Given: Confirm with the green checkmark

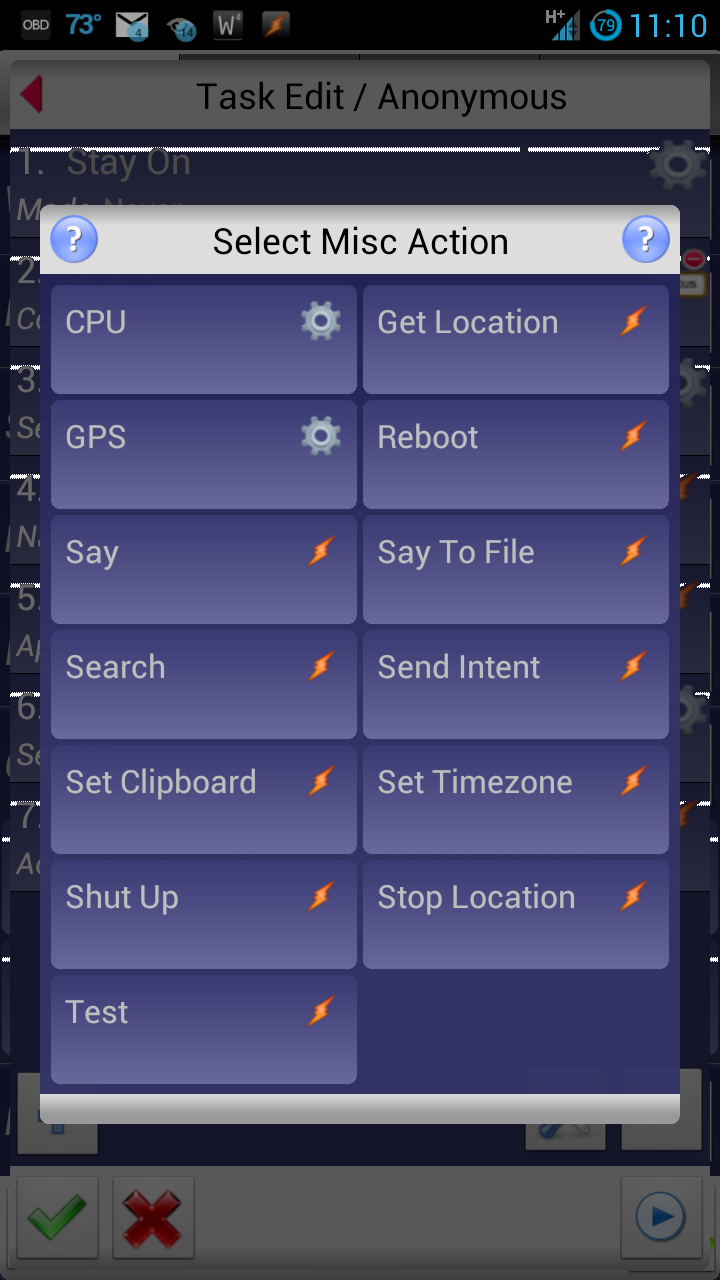Looking at the screenshot, I should (x=57, y=1217).
